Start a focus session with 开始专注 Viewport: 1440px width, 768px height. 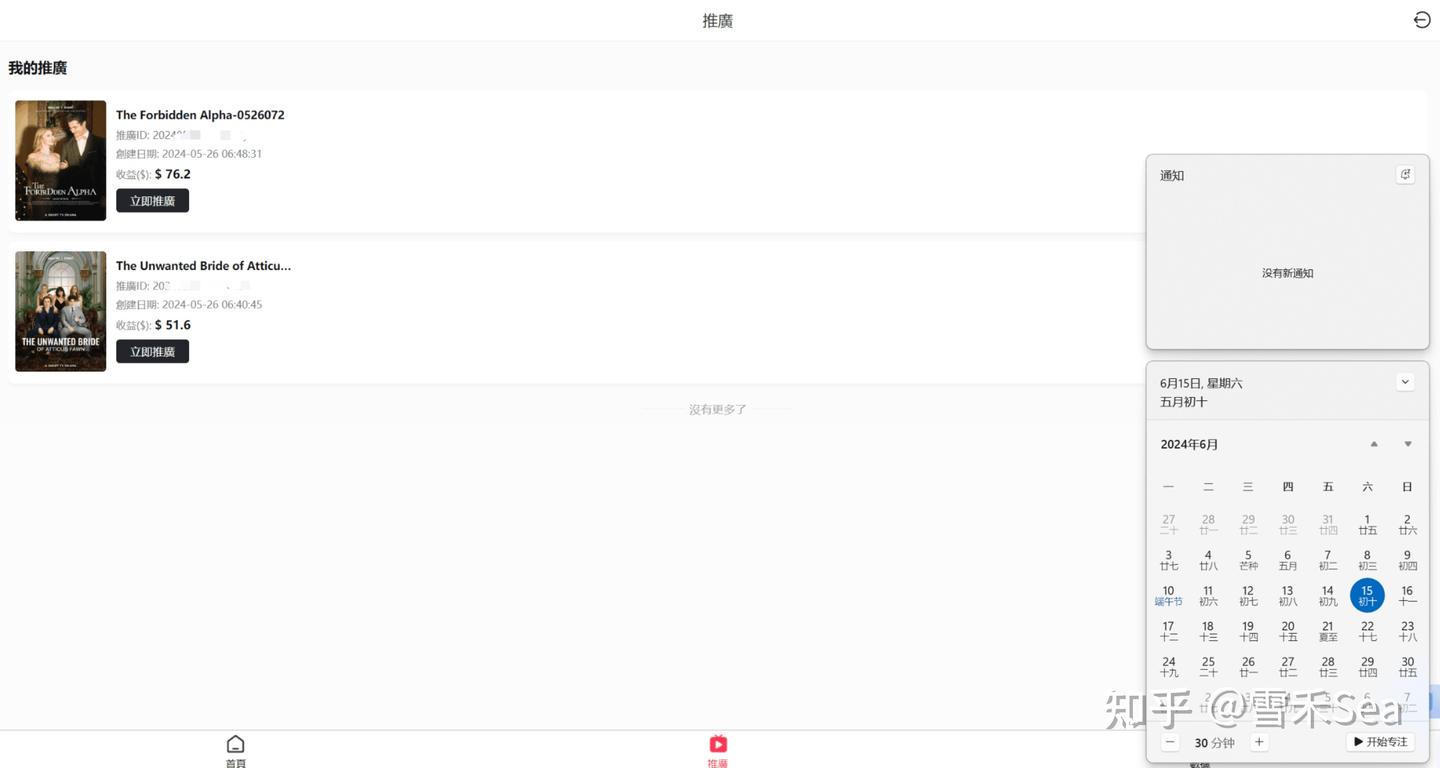pyautogui.click(x=1380, y=742)
